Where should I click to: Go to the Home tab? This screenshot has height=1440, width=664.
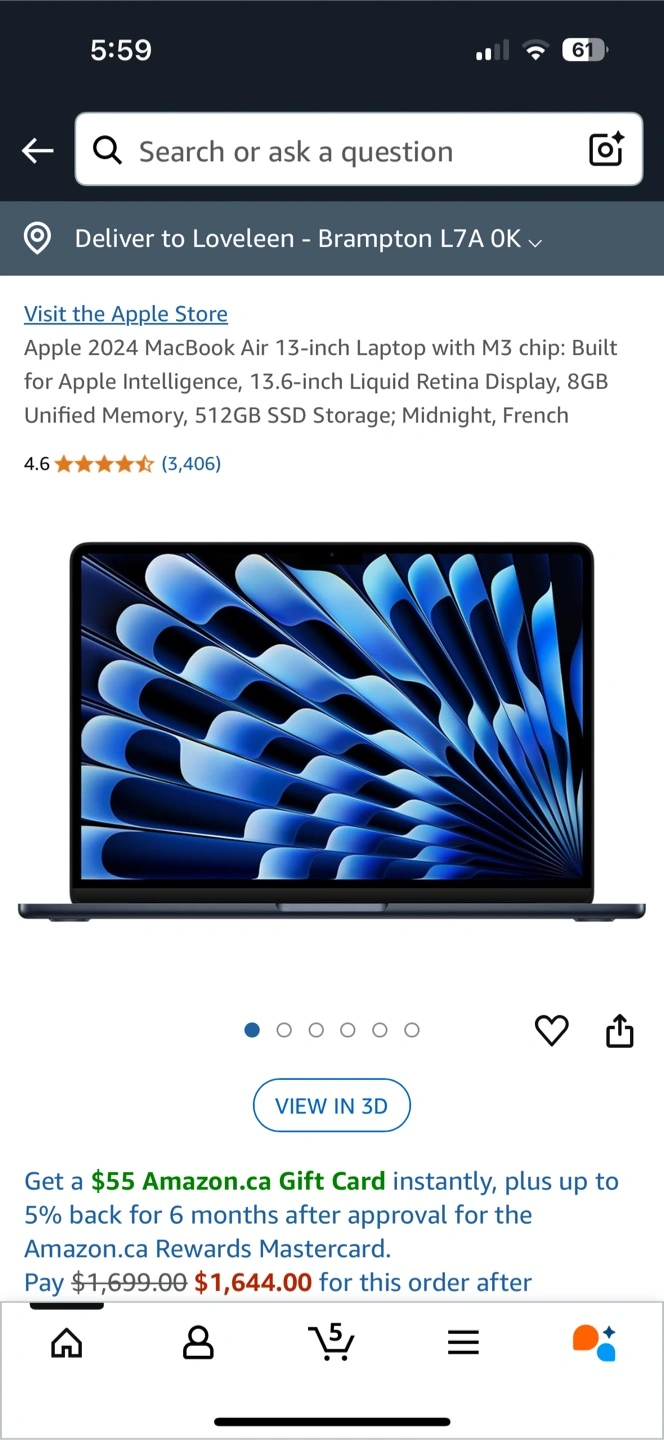66,1342
